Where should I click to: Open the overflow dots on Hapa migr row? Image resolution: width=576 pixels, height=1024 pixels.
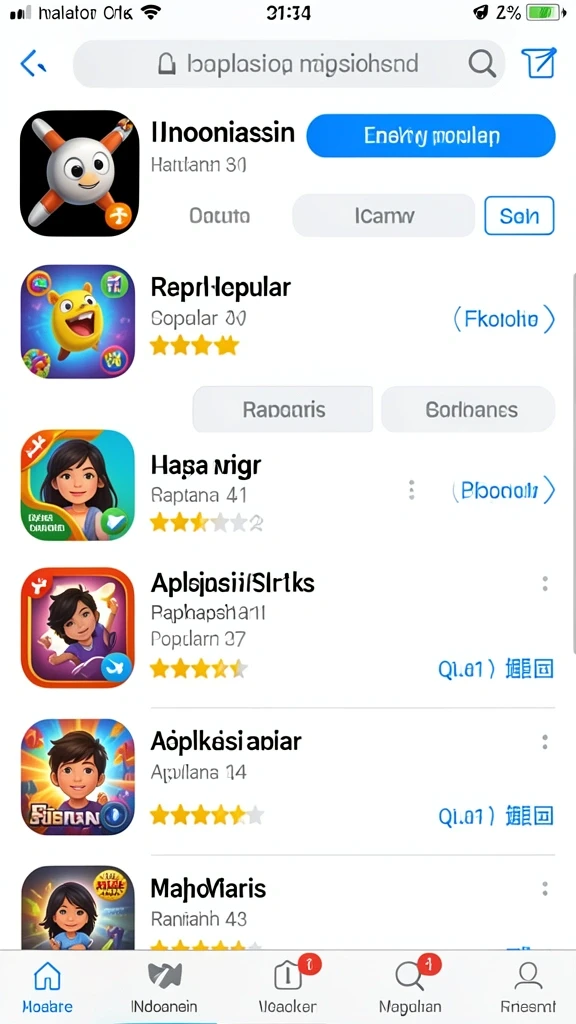[411, 490]
